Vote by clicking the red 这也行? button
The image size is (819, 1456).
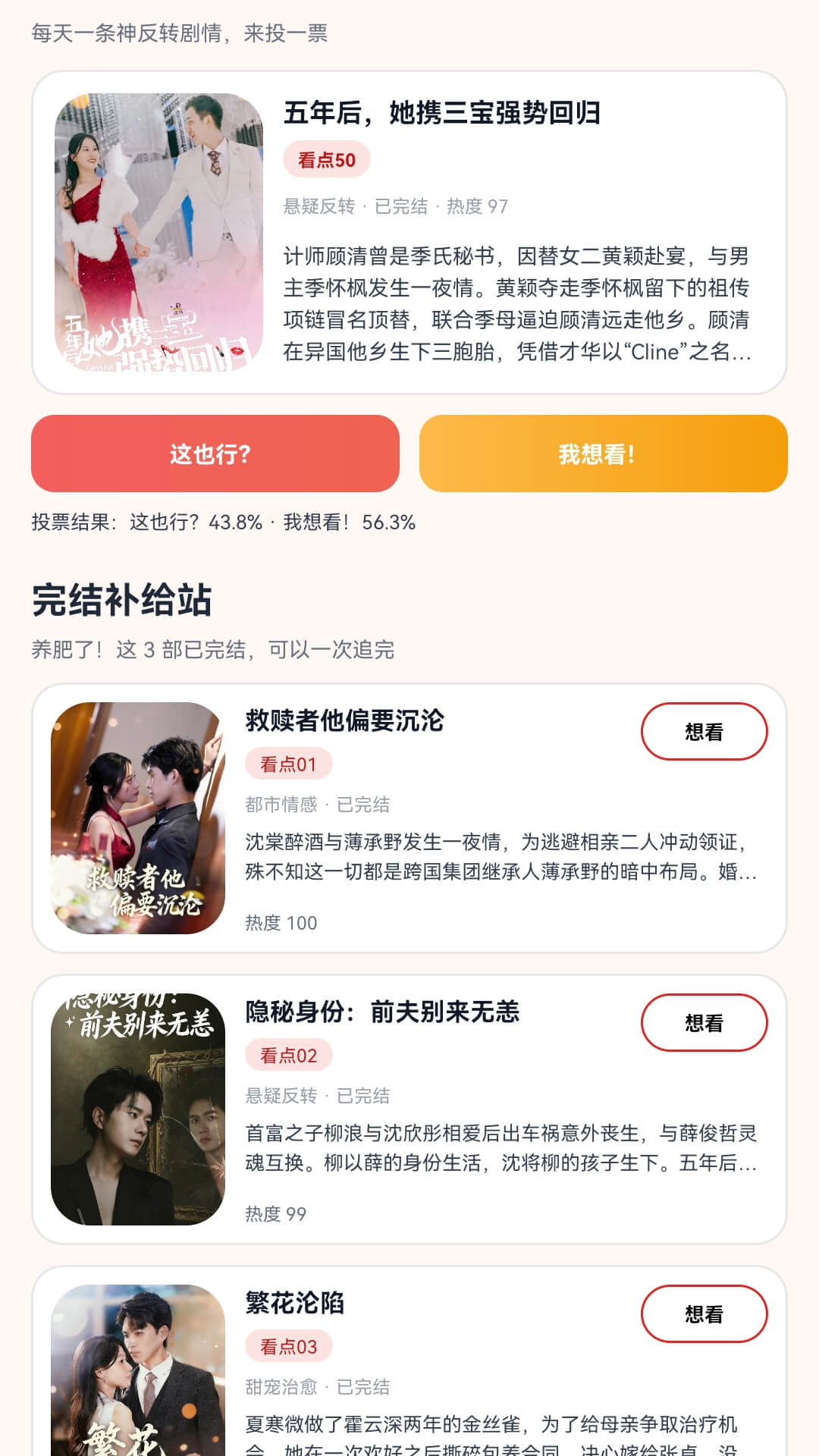pos(213,453)
